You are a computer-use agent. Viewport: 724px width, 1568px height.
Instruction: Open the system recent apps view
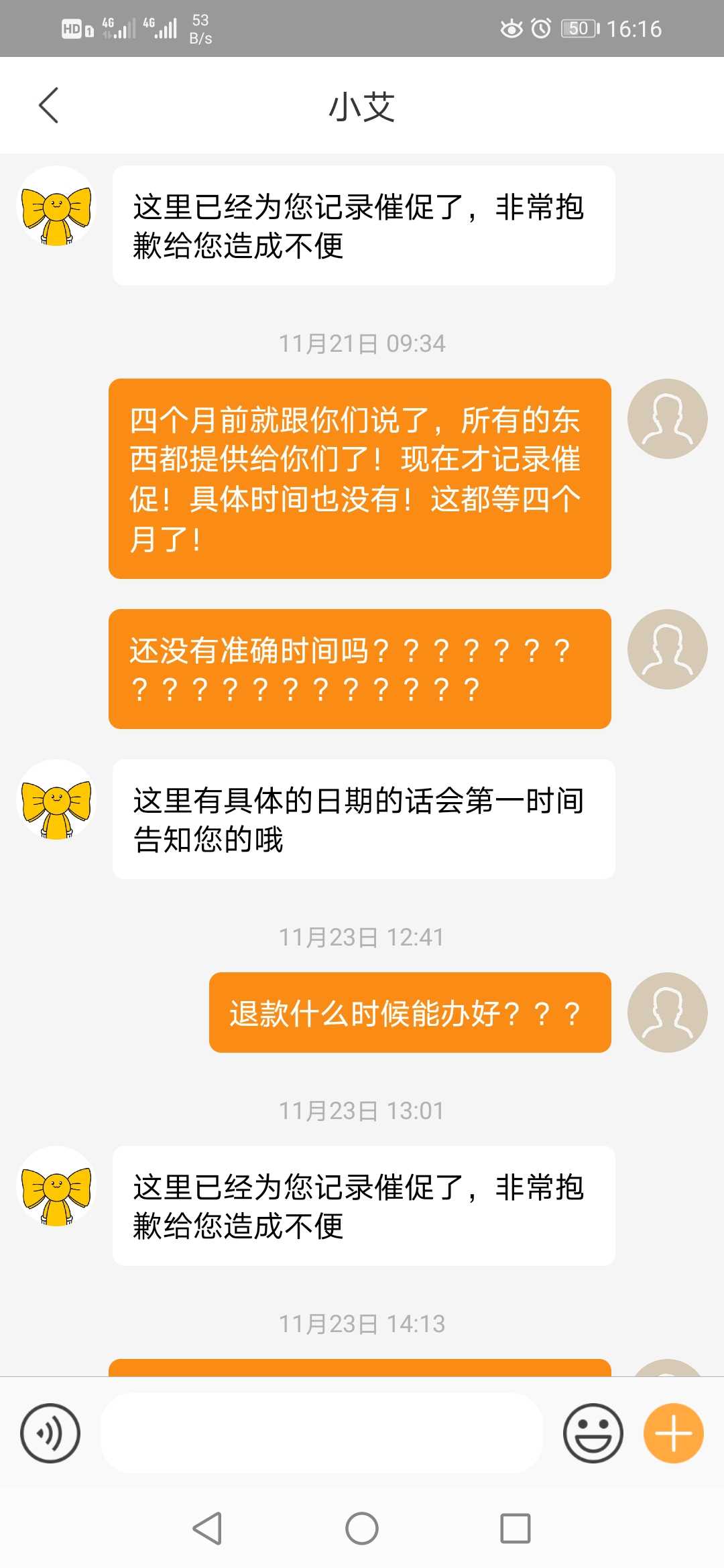[516, 1528]
